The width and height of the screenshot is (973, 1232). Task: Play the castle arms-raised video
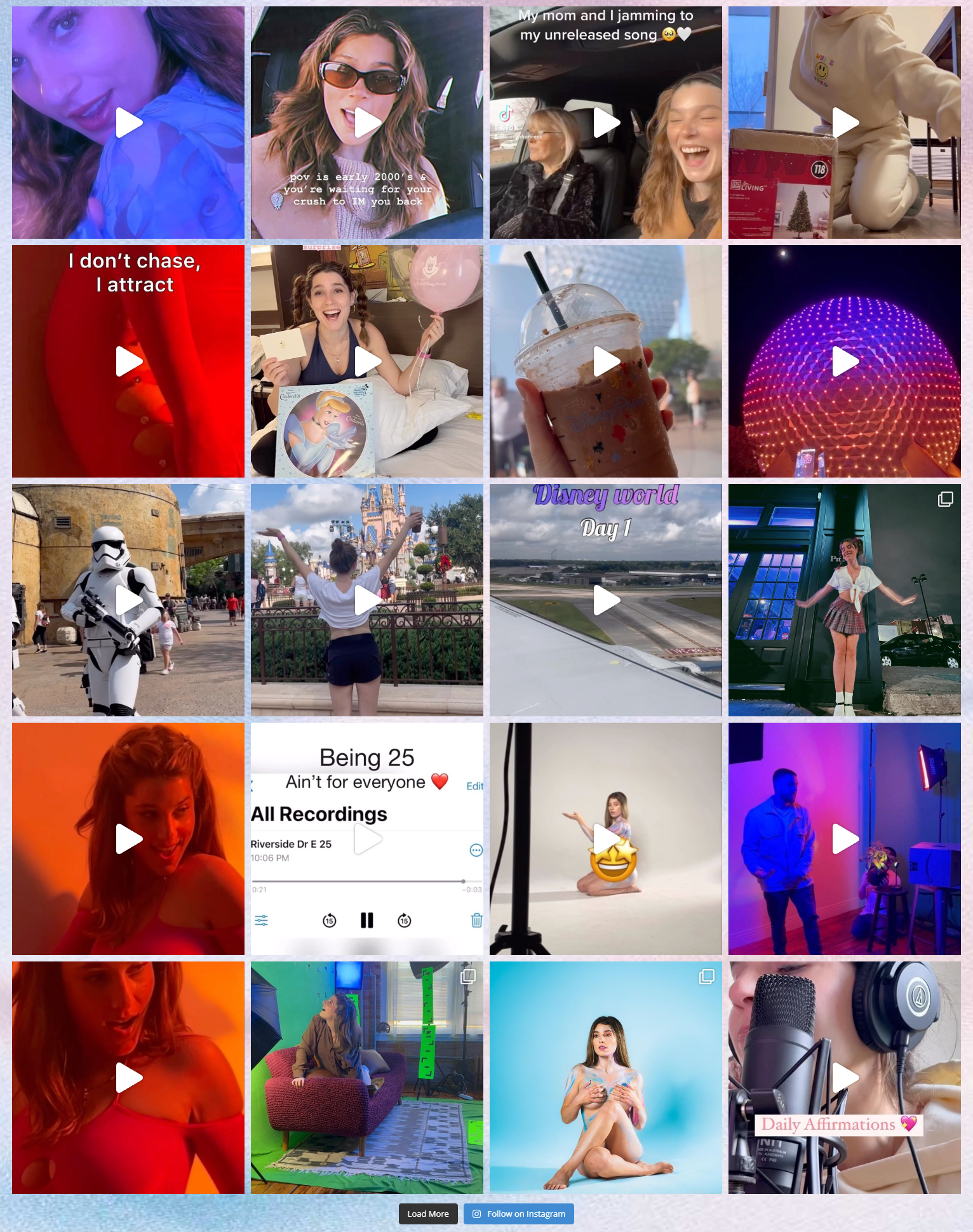pyautogui.click(x=367, y=600)
